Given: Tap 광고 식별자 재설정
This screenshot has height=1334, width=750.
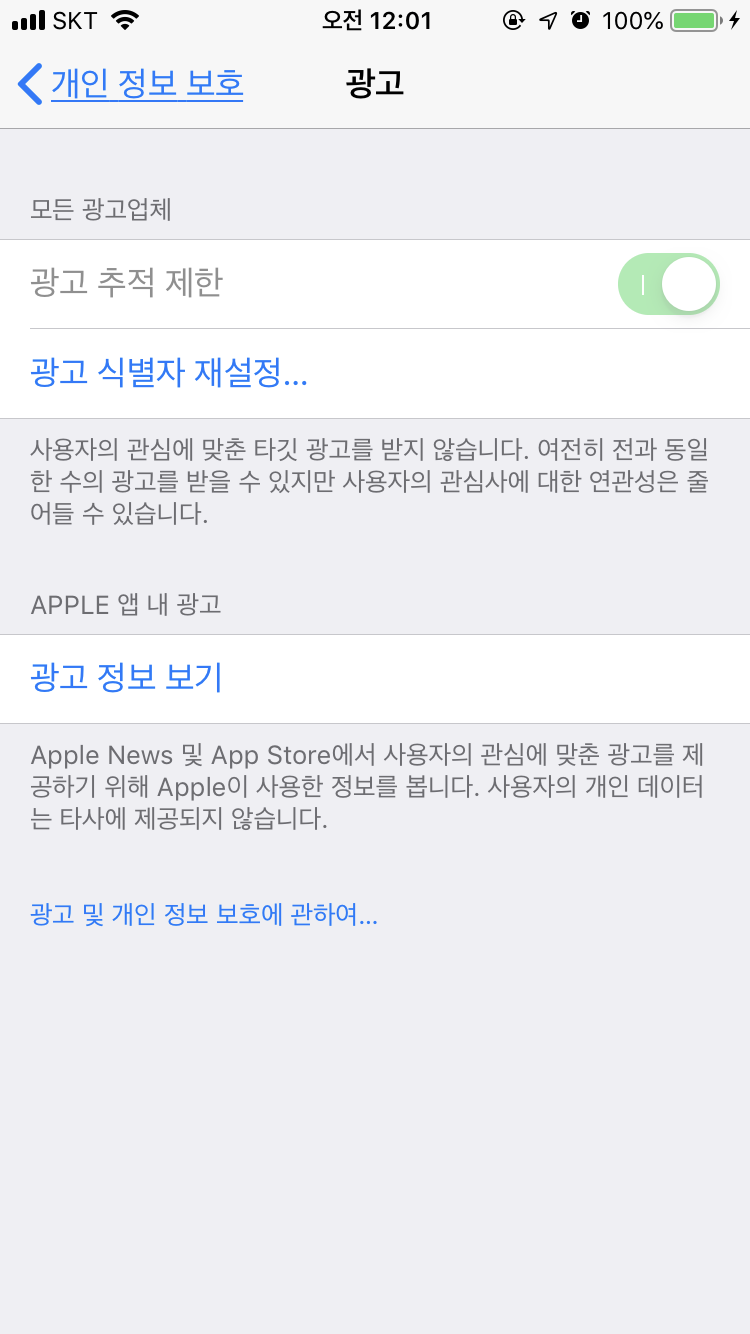Looking at the screenshot, I should point(169,374).
